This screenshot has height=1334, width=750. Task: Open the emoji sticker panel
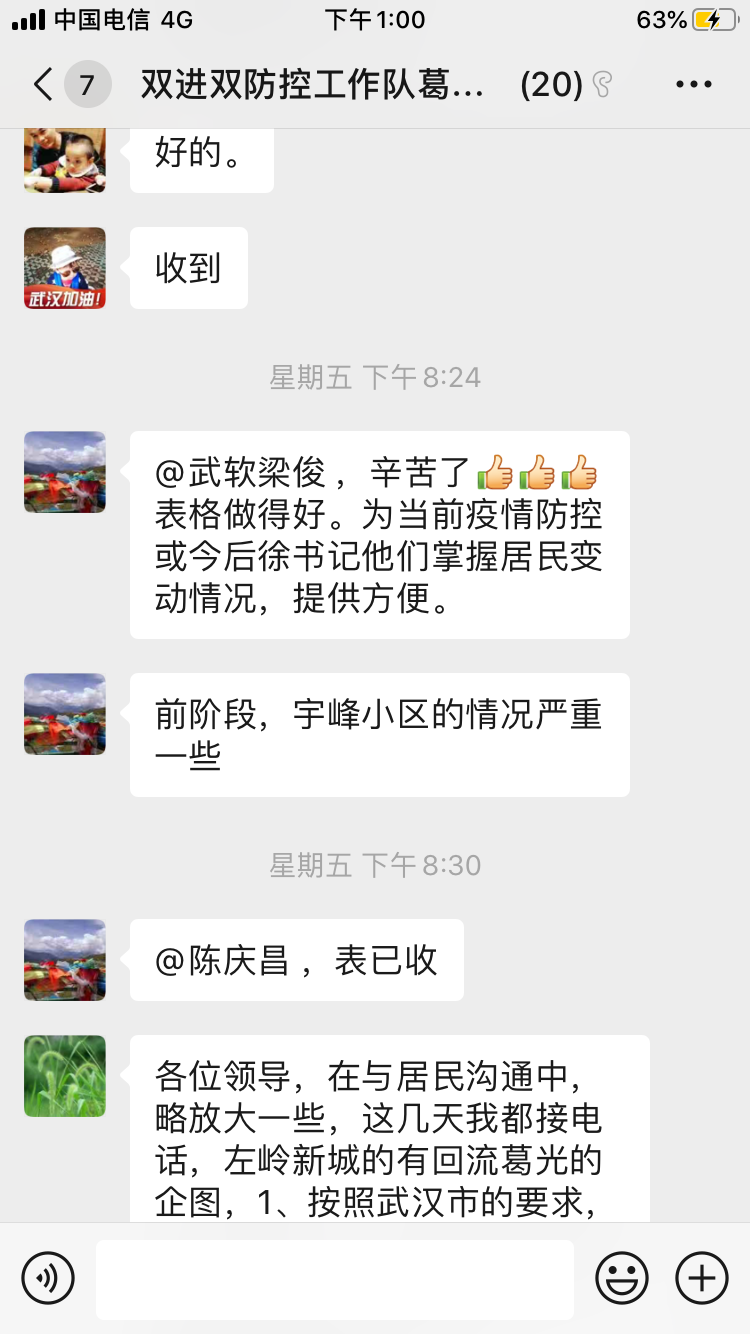point(622,1278)
